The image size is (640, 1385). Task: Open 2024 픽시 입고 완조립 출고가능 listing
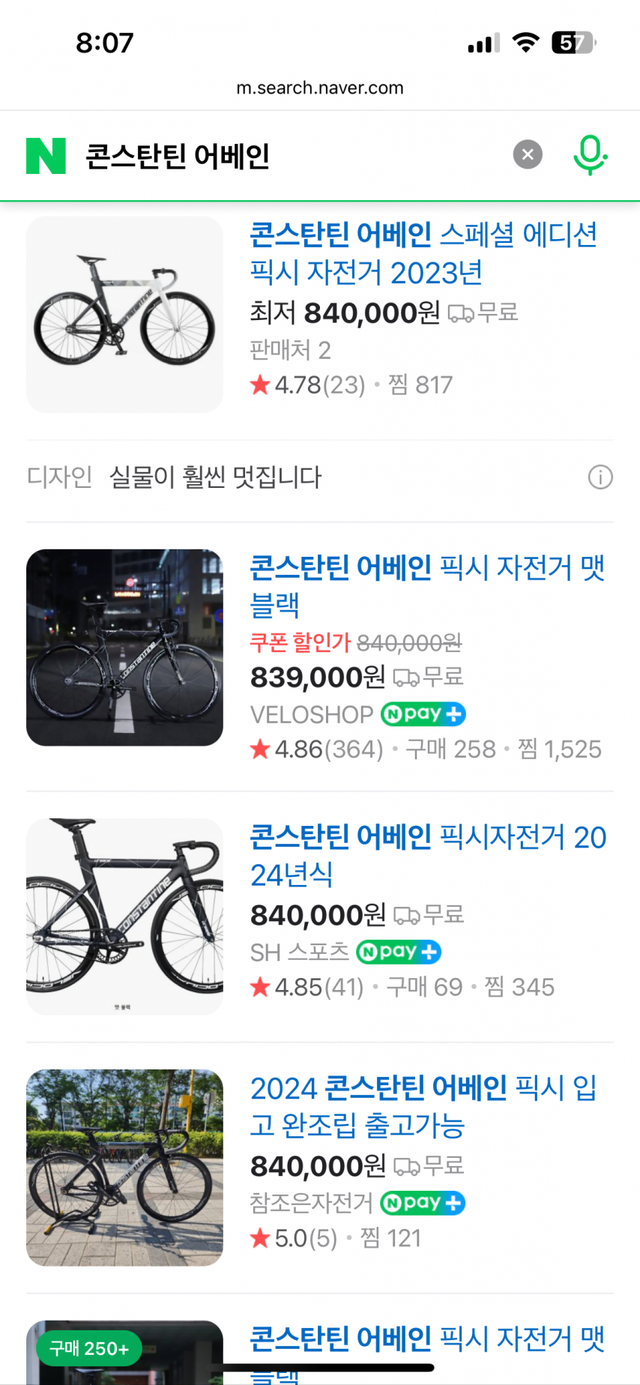(423, 1107)
